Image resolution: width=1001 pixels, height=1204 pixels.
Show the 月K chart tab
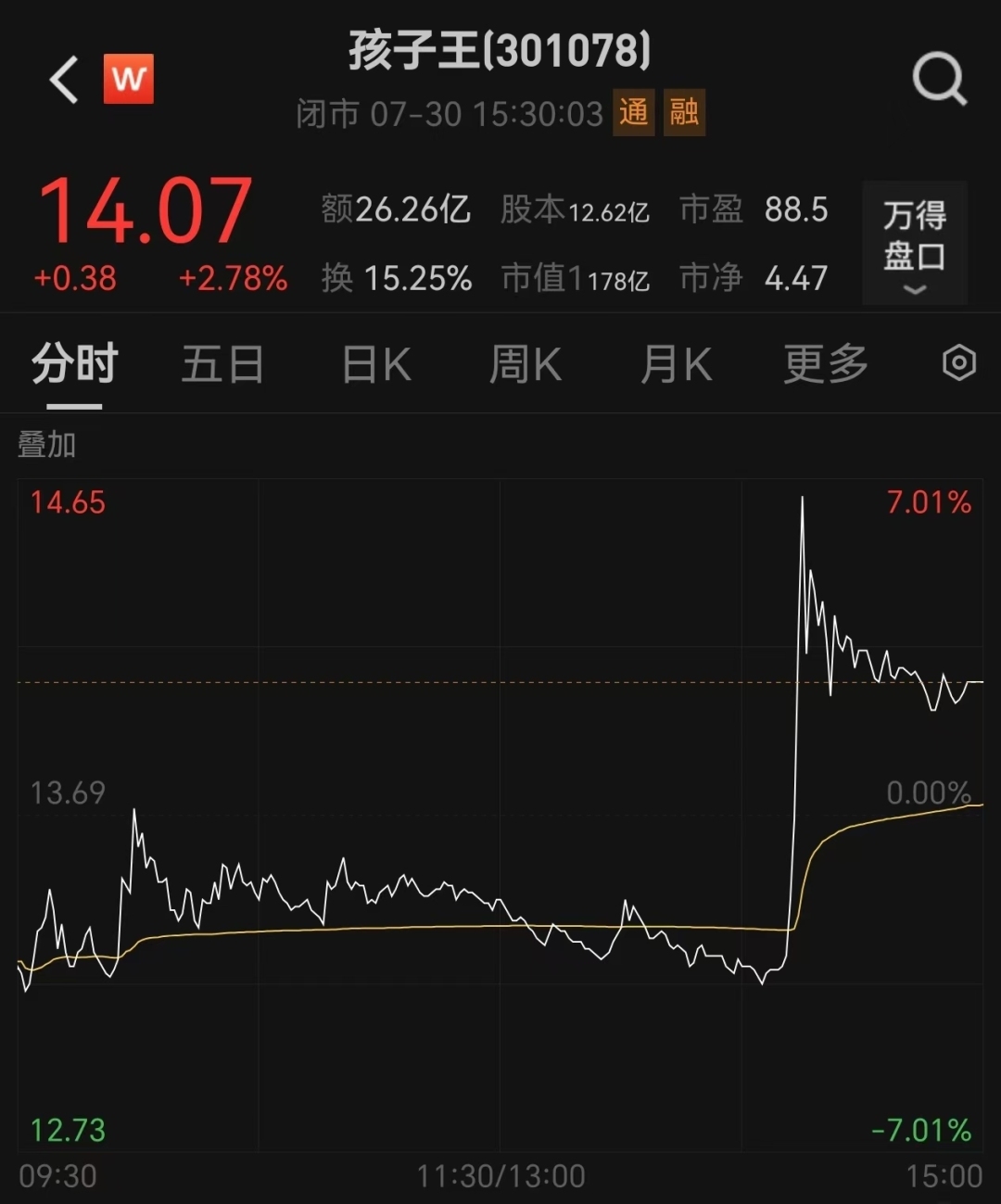pos(677,363)
